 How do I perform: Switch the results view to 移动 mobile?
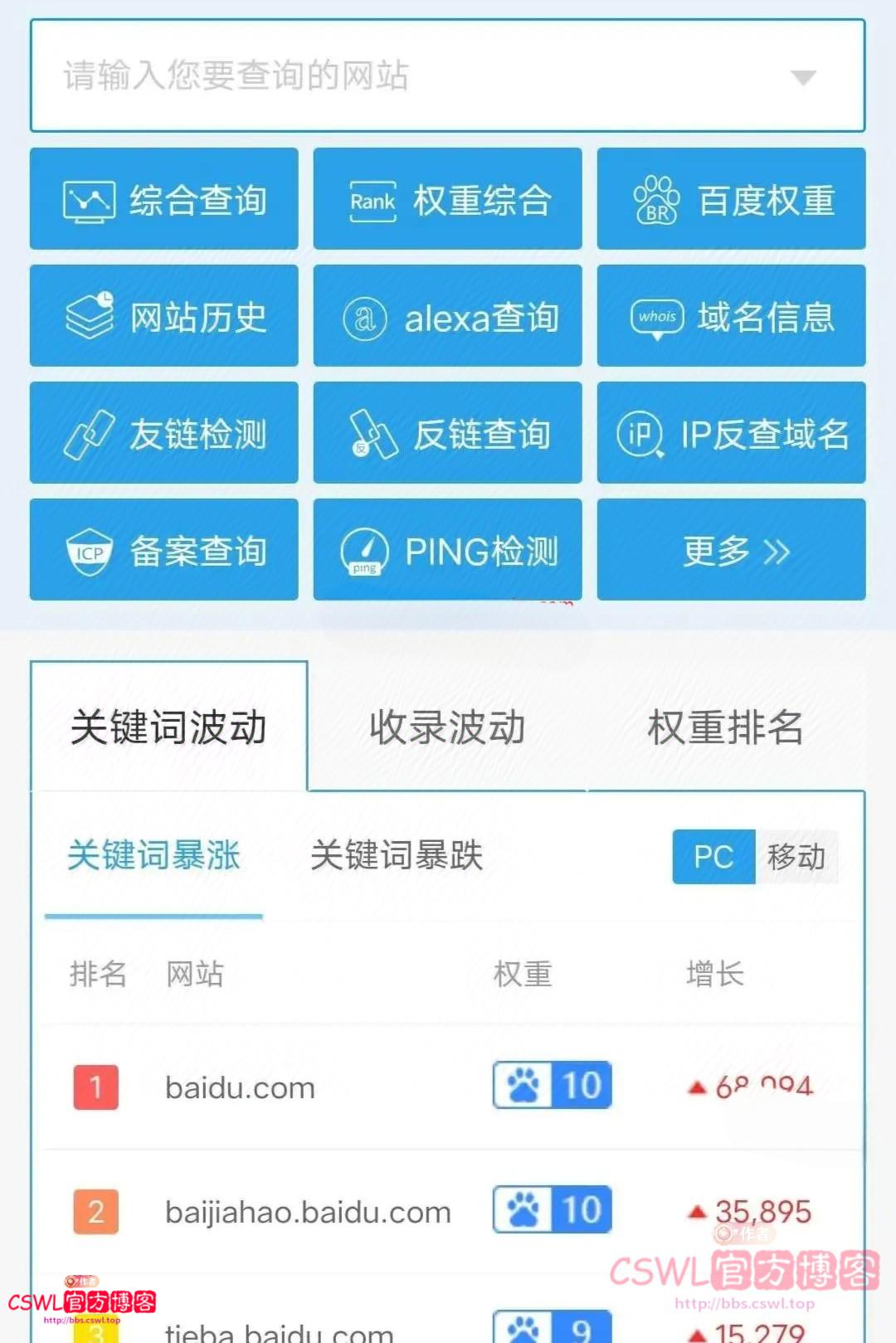[797, 858]
